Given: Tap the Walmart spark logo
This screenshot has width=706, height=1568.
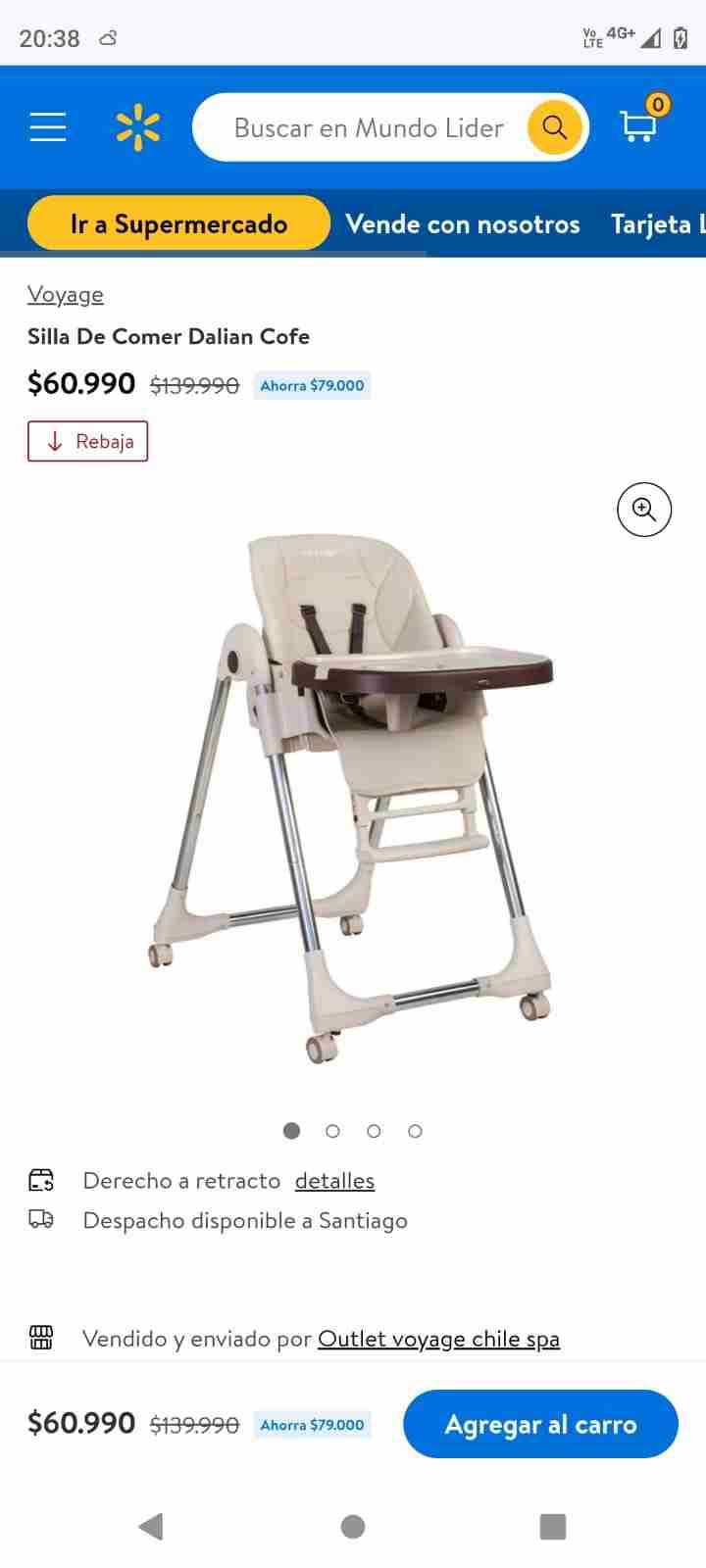Looking at the screenshot, I should pos(137,127).
